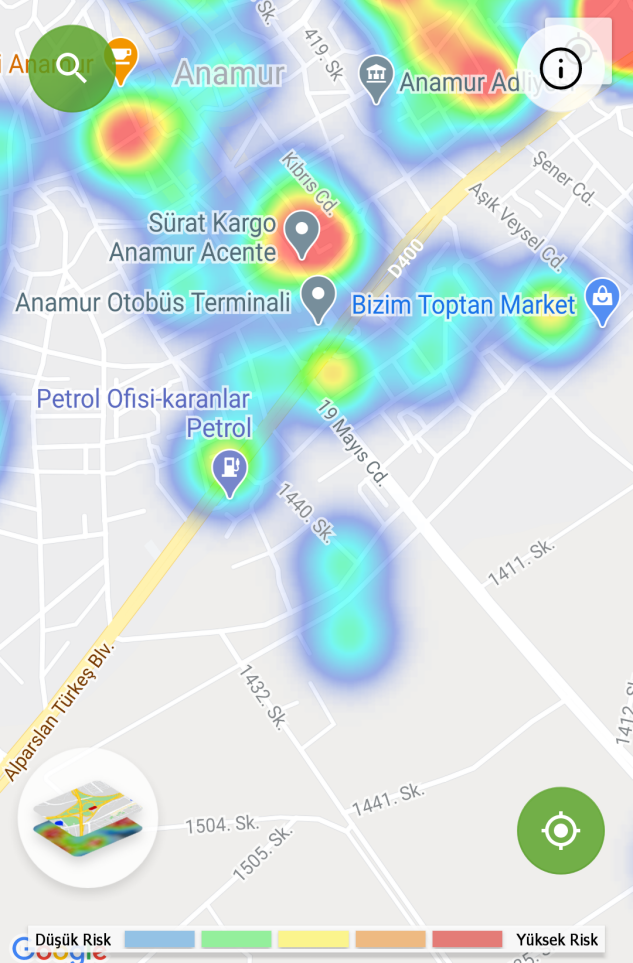633x963 pixels.
Task: Center map on my location
Action: coord(561,830)
